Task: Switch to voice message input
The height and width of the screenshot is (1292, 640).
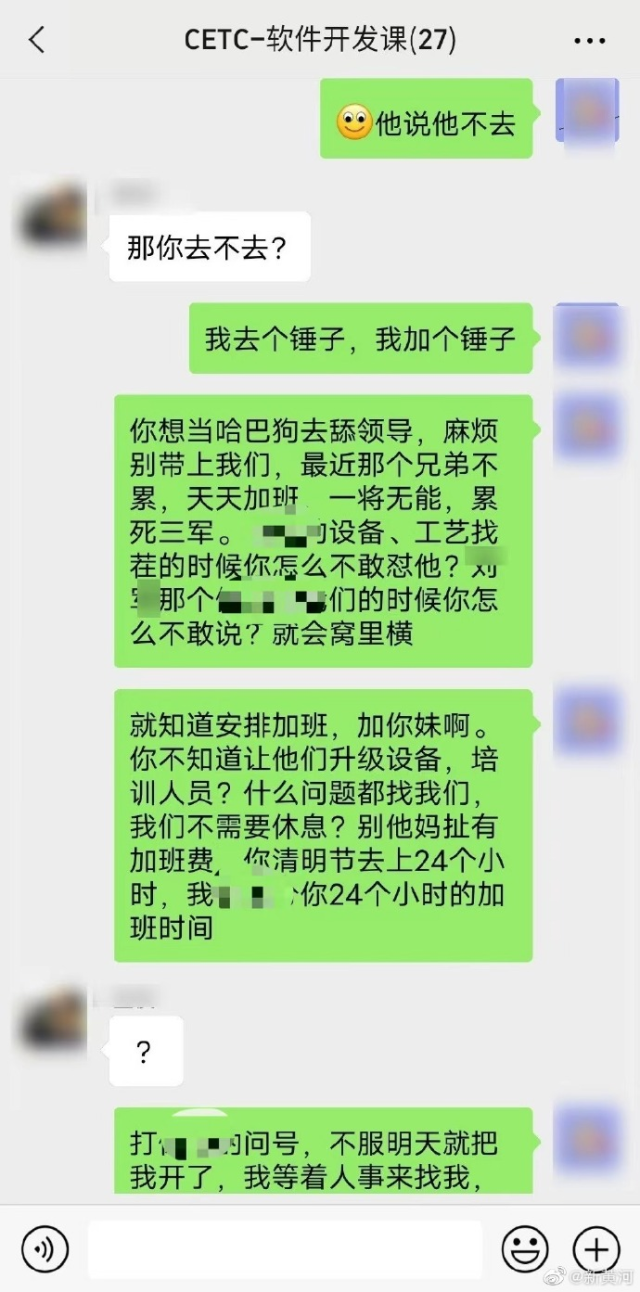Action: point(45,1249)
